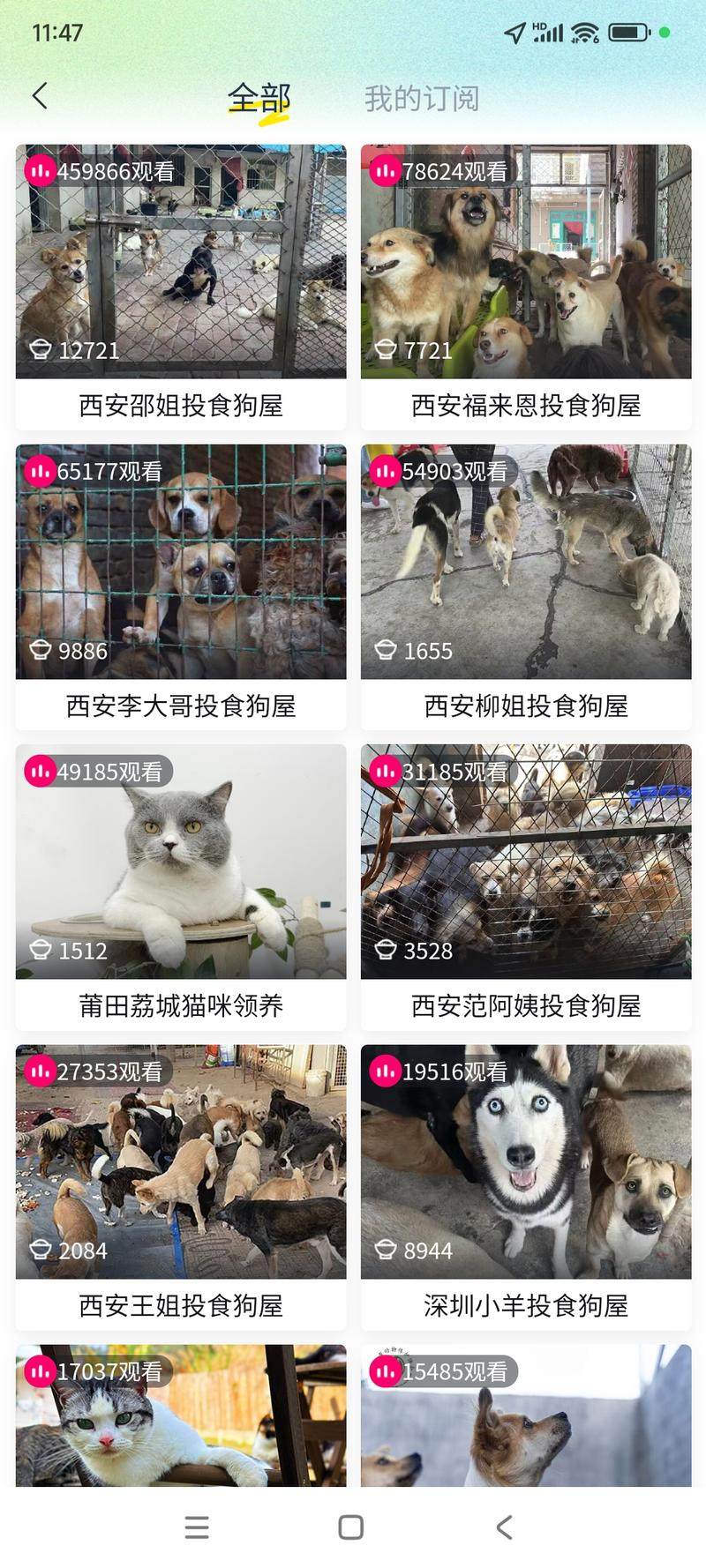Open the stream with 17037观看

[181, 1418]
